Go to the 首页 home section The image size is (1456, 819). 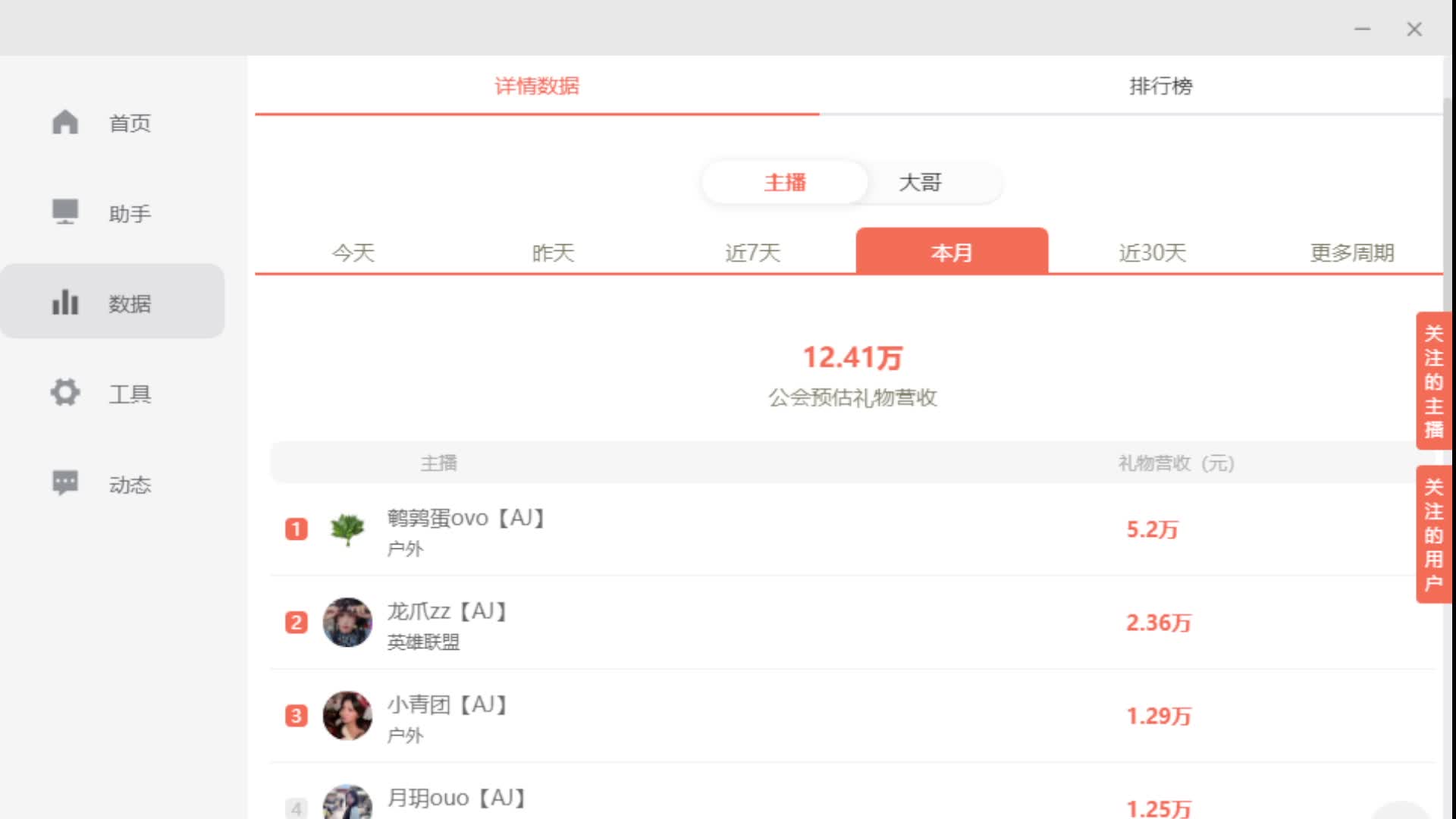tap(112, 123)
